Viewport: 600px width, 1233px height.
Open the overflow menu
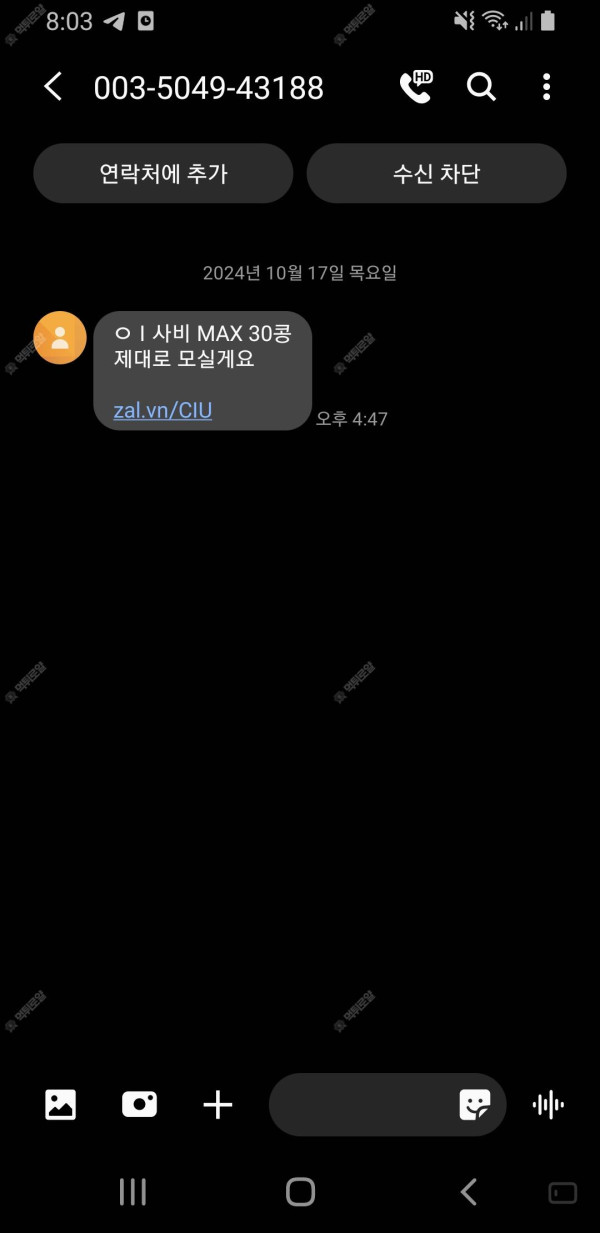click(x=546, y=87)
